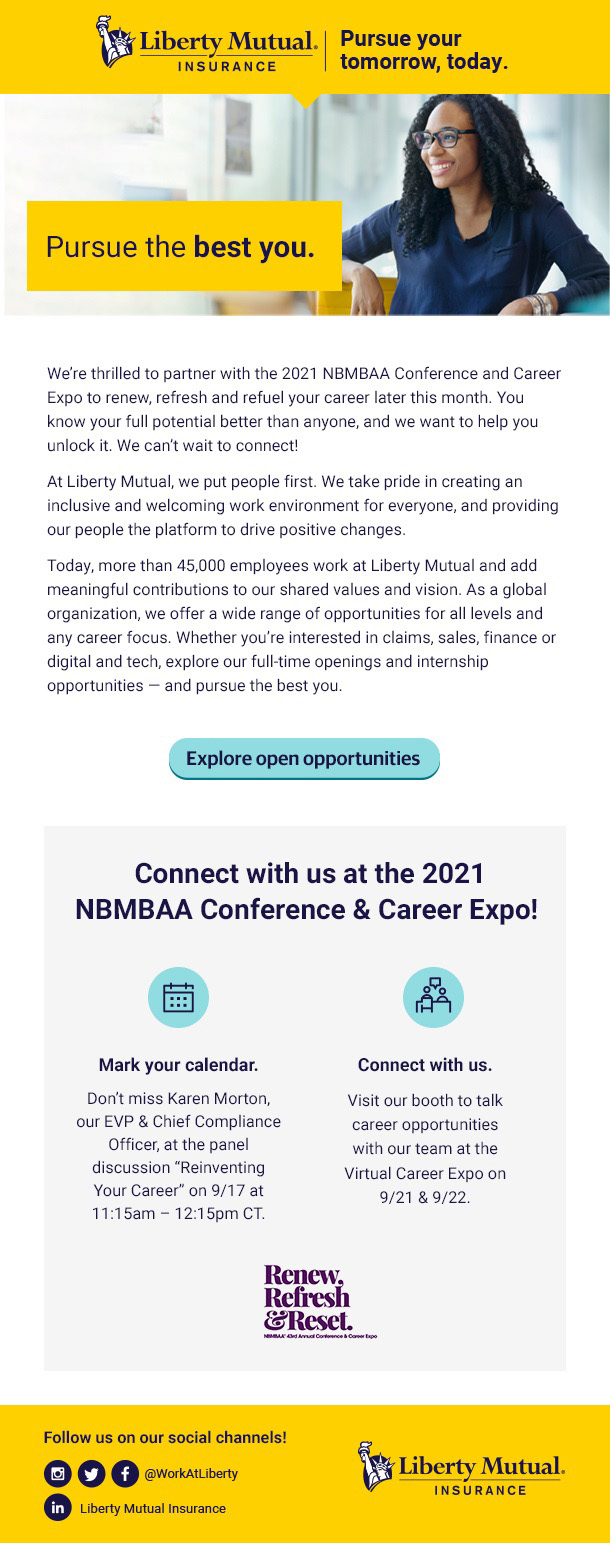This screenshot has height=1543, width=610.
Task: Open the LinkedIn icon for Liberty Mutual Insurance
Action: [x=58, y=1507]
